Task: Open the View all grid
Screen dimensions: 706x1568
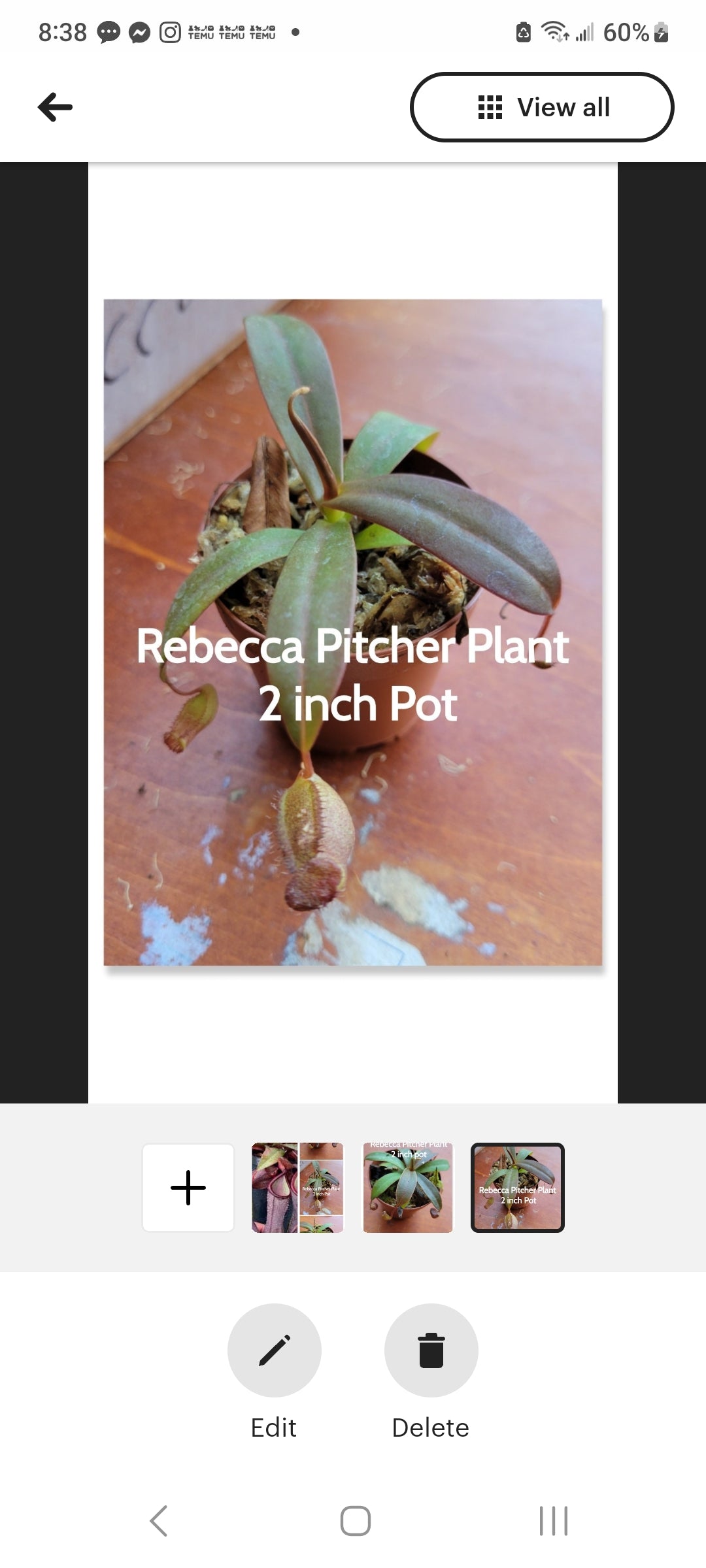Action: (542, 107)
